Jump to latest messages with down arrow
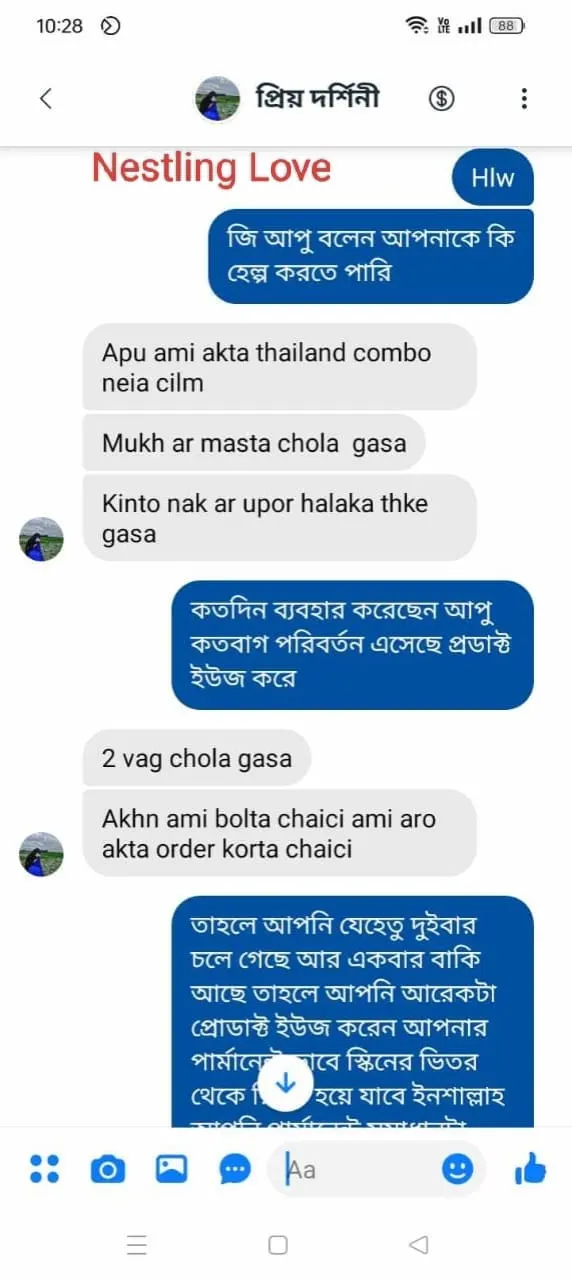Image resolution: width=572 pixels, height=1280 pixels. [287, 1084]
